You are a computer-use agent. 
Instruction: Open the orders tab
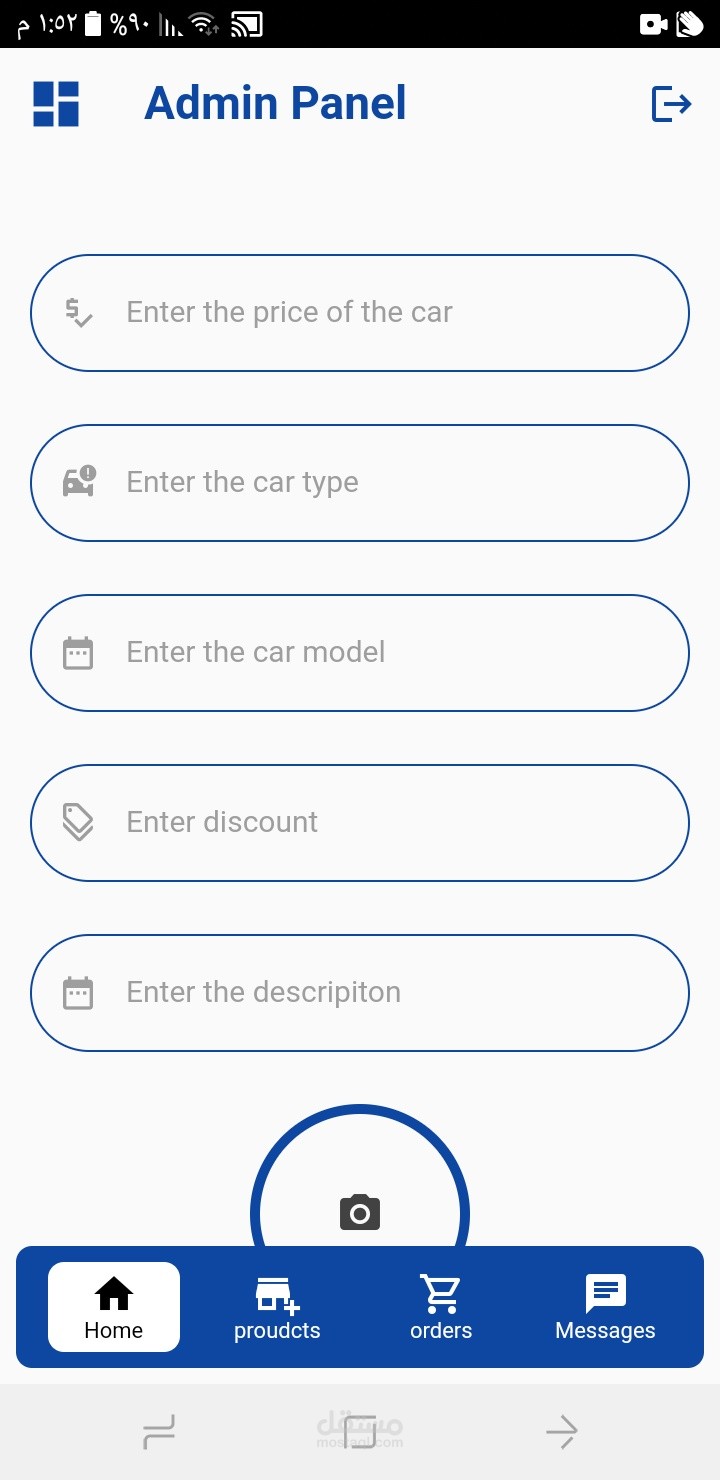click(441, 1307)
